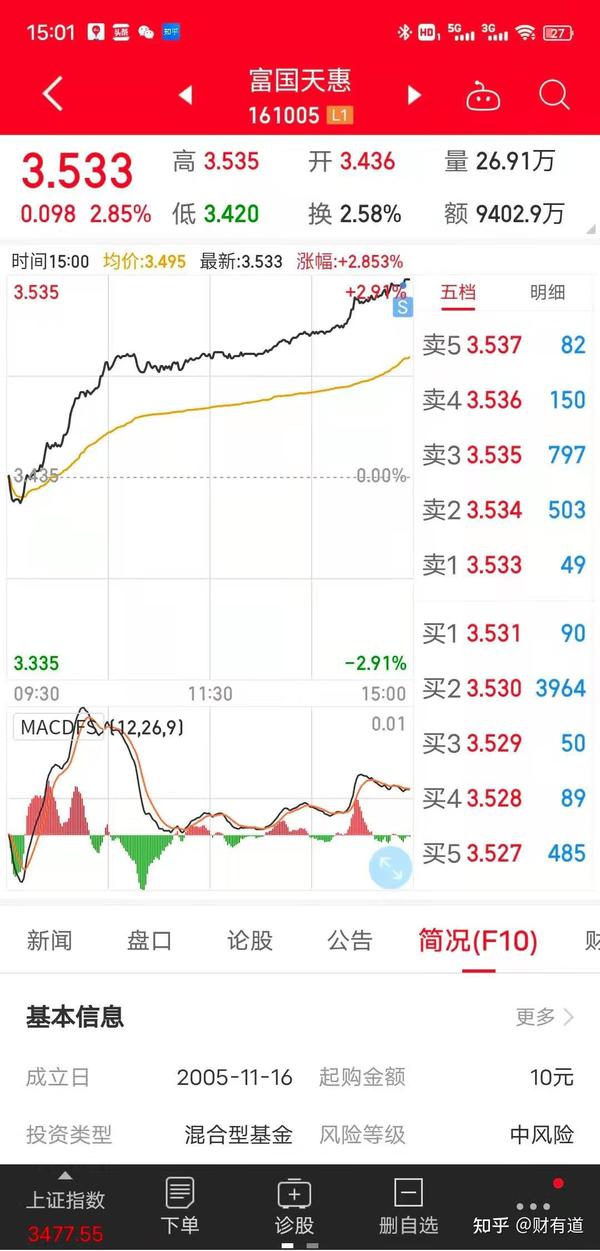This screenshot has width=600, height=1251.
Task: Switch to the previous stock with left triangle
Action: tap(185, 95)
